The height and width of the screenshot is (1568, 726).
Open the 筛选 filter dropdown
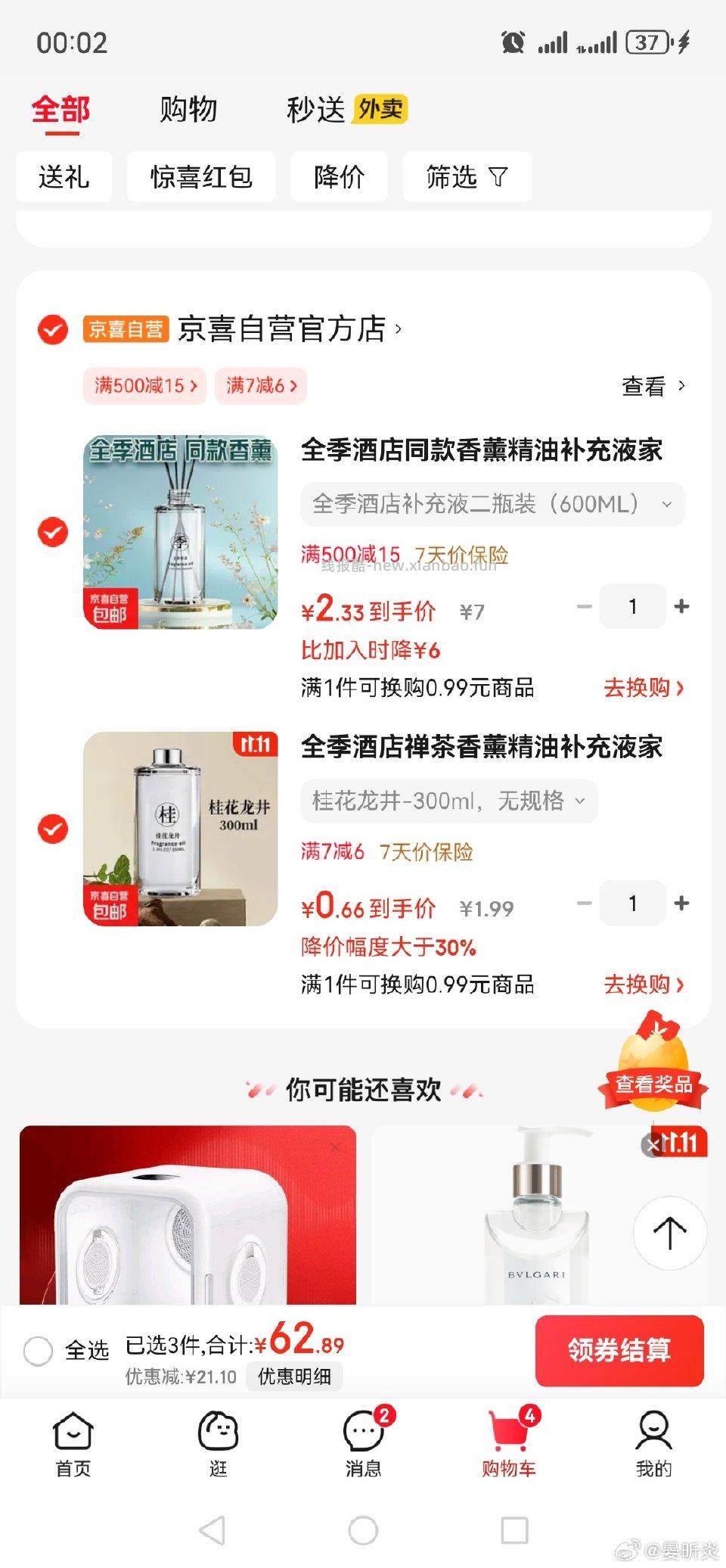coord(465,176)
